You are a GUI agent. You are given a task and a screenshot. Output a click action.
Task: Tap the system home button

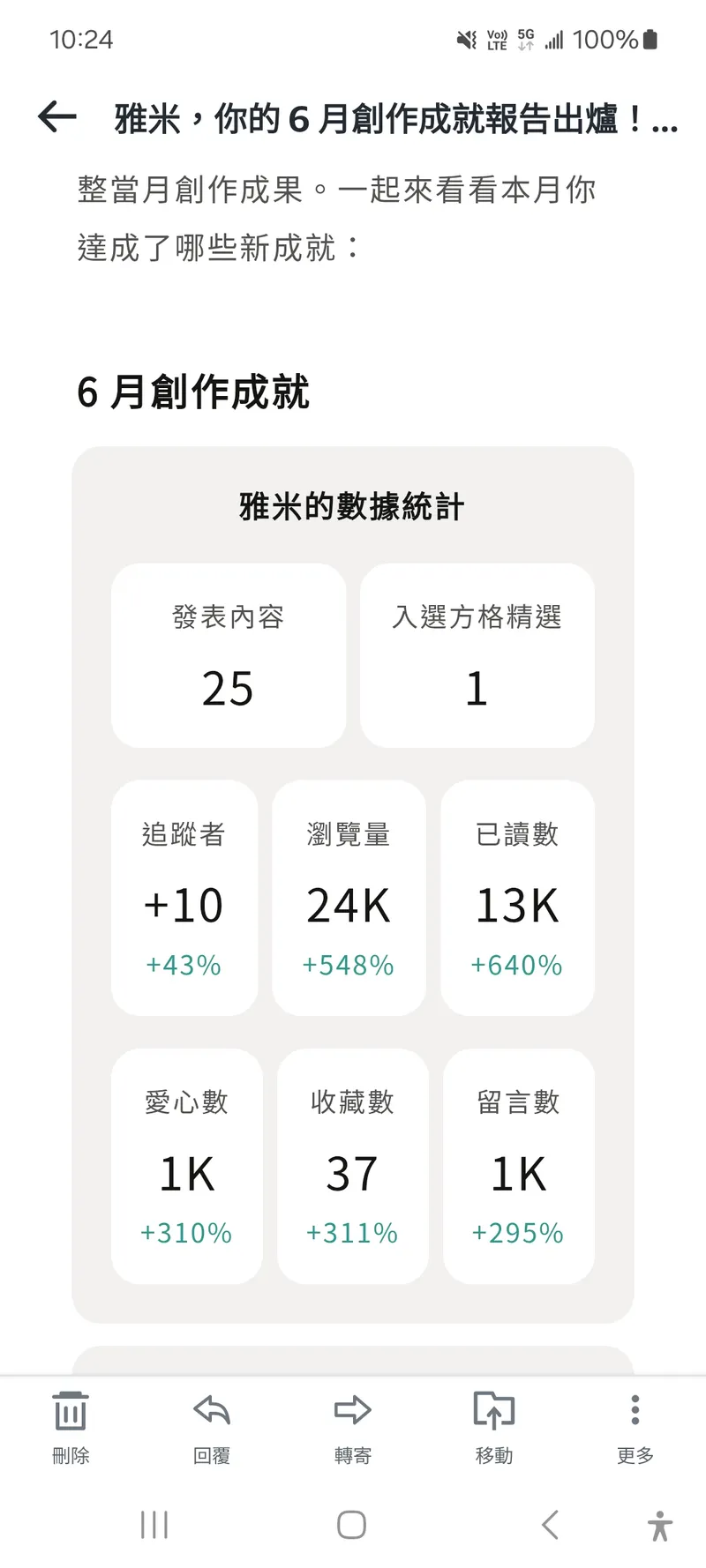click(351, 1525)
